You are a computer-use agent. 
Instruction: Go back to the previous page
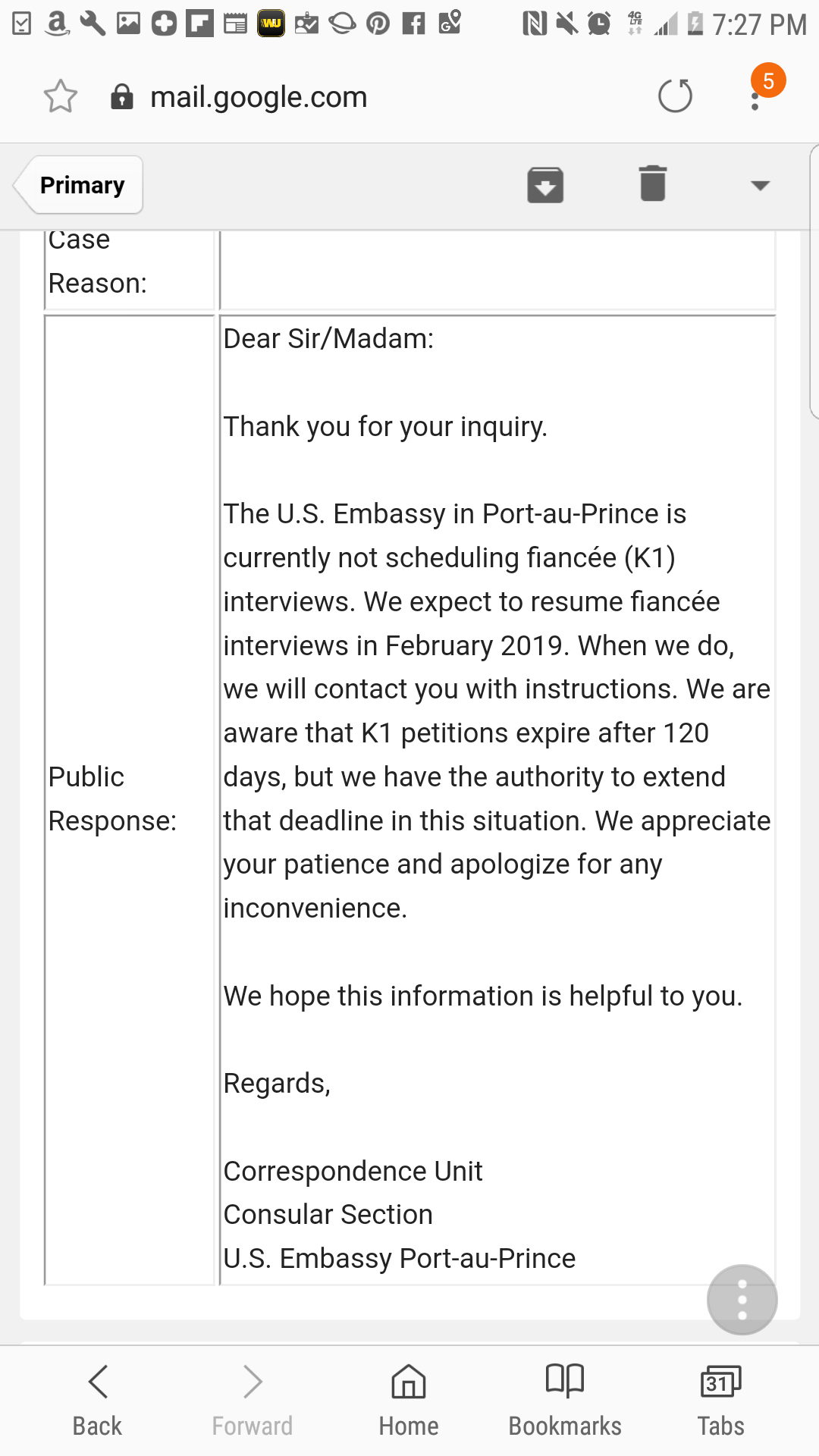coord(97,1401)
